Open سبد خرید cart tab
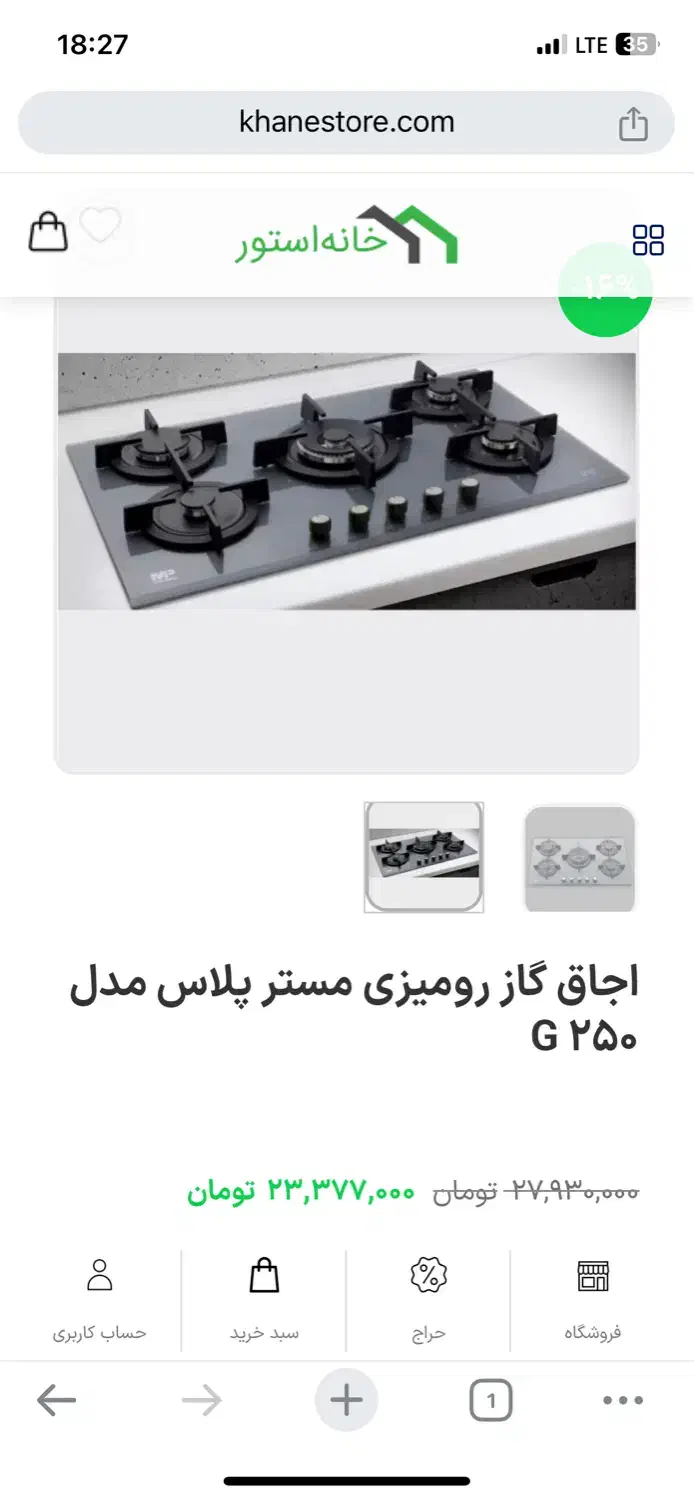The height and width of the screenshot is (1500, 694). (264, 1299)
